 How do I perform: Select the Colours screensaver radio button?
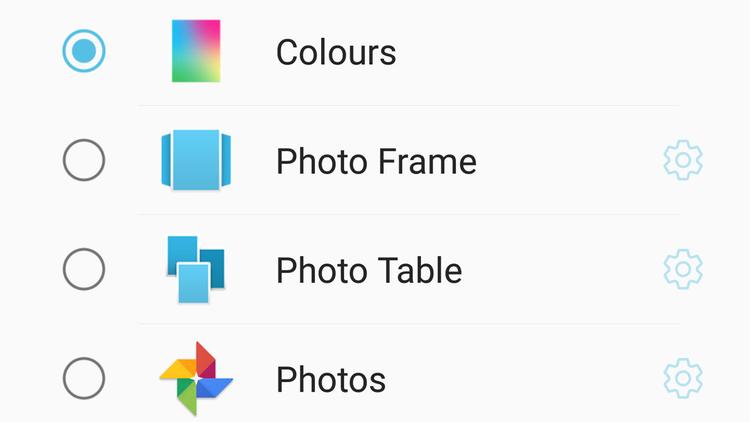click(x=84, y=51)
